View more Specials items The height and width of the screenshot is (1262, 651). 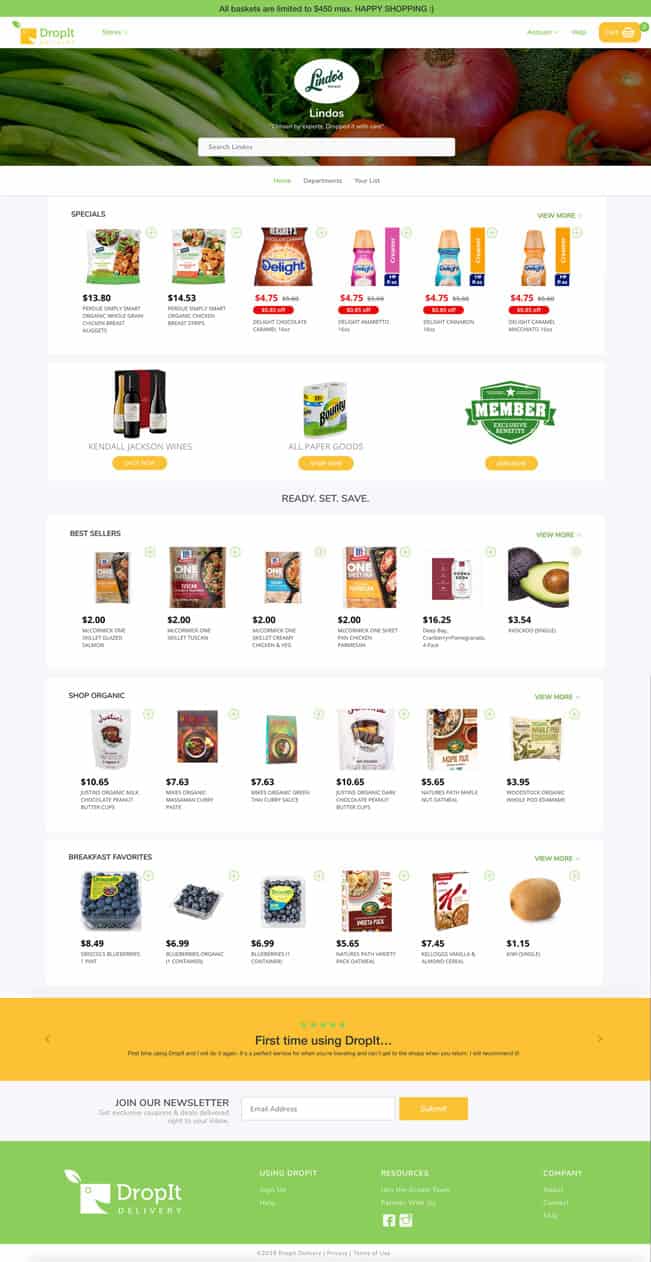coord(559,215)
